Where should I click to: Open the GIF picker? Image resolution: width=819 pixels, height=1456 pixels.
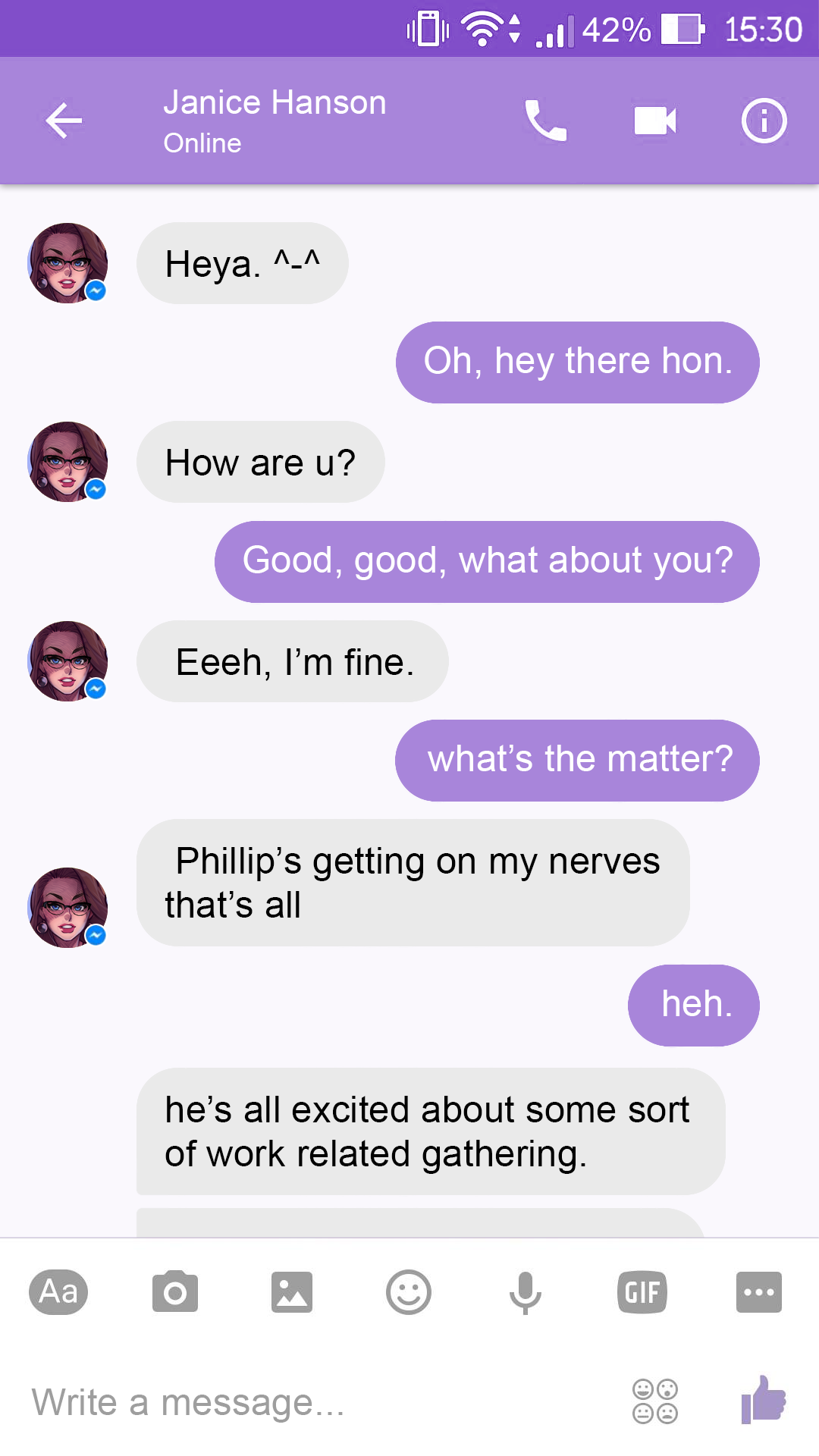tap(642, 1291)
